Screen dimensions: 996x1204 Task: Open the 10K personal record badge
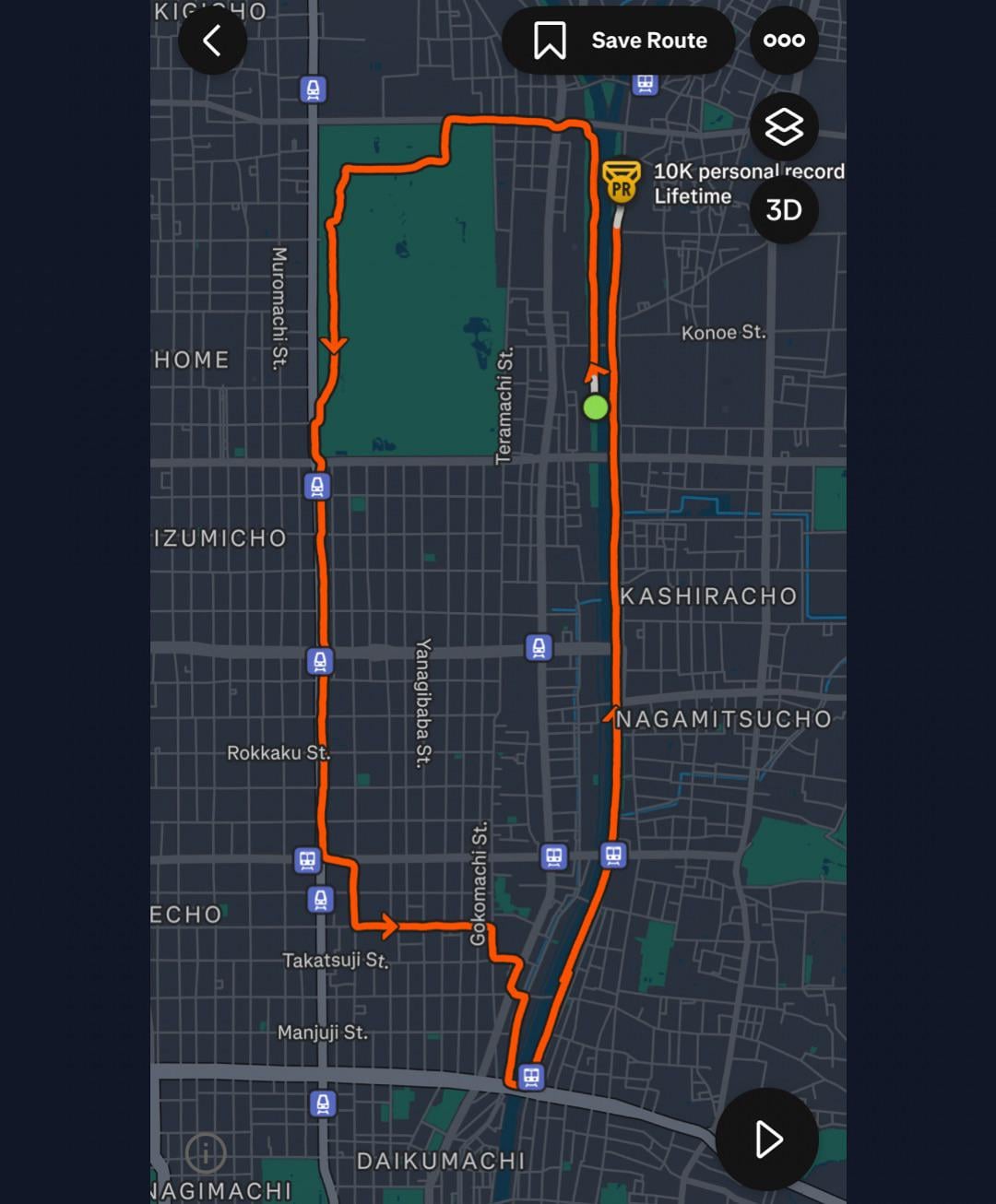tap(622, 182)
